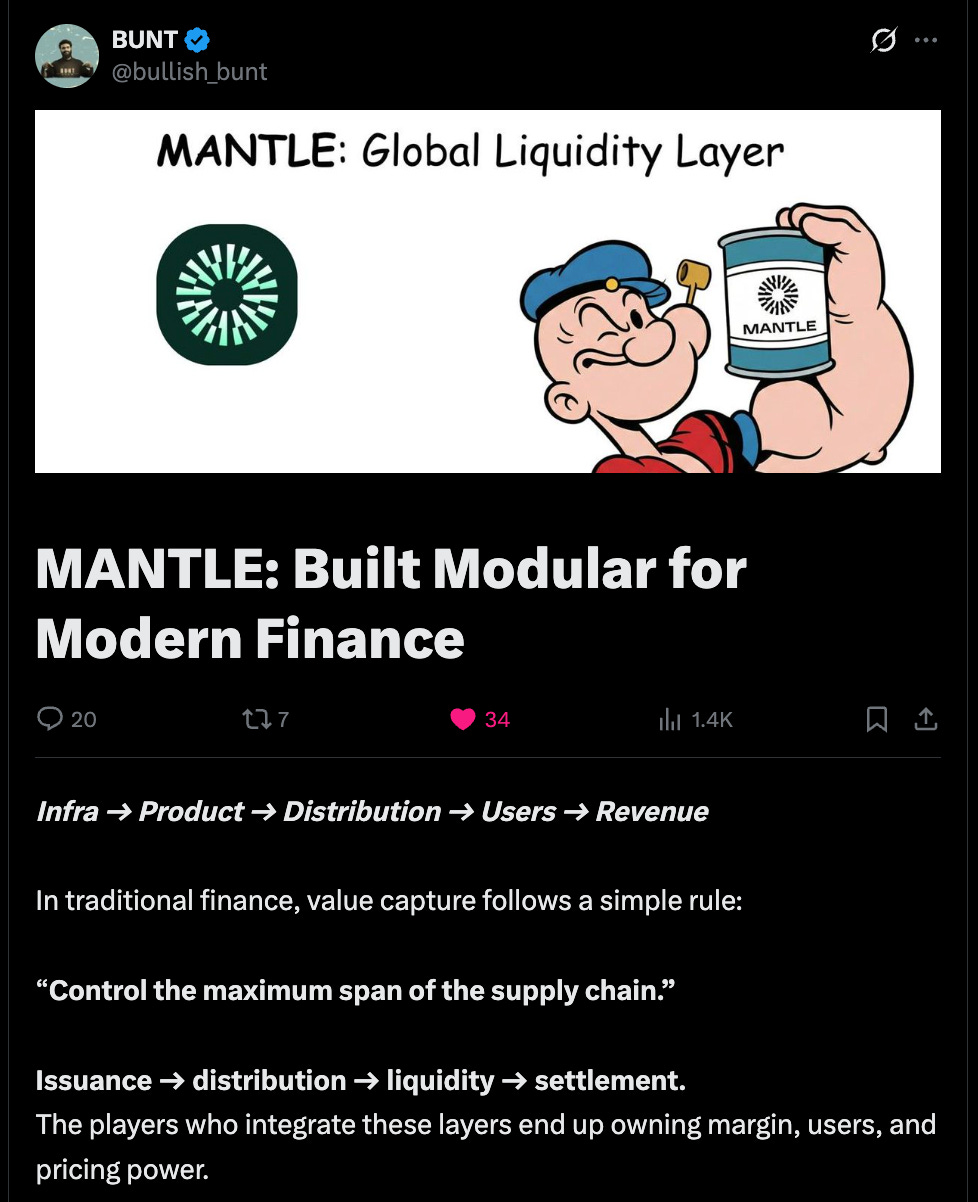Open BUNT's profile avatar
This screenshot has height=1202, width=978.
[67, 55]
